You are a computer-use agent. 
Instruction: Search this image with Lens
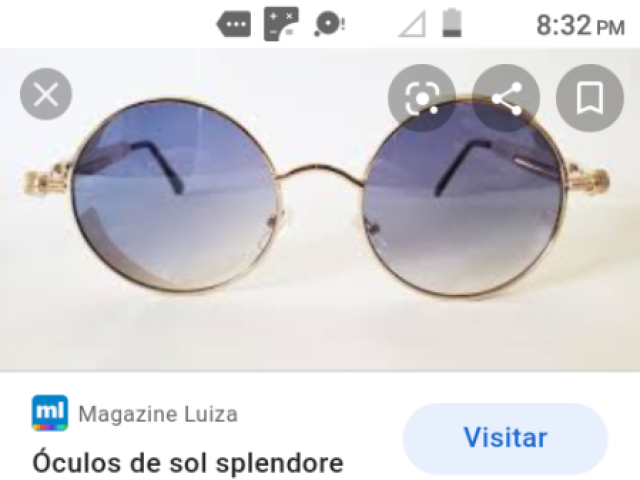[422, 97]
